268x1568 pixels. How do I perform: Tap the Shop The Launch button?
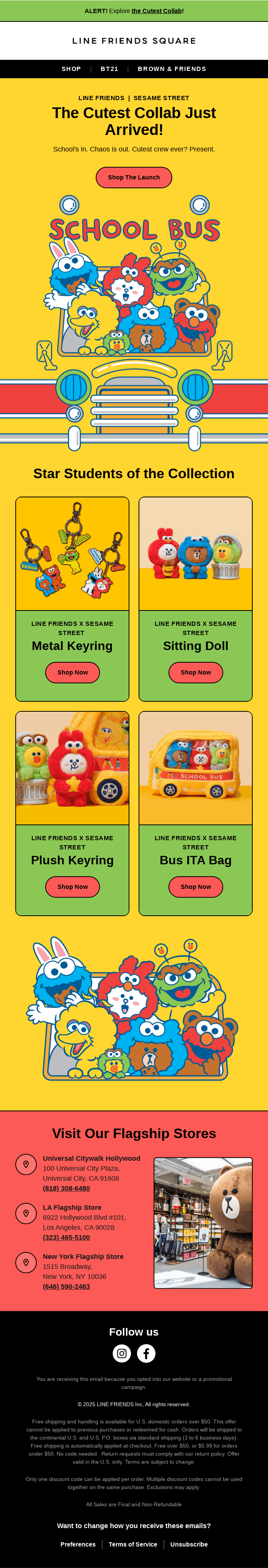134,177
